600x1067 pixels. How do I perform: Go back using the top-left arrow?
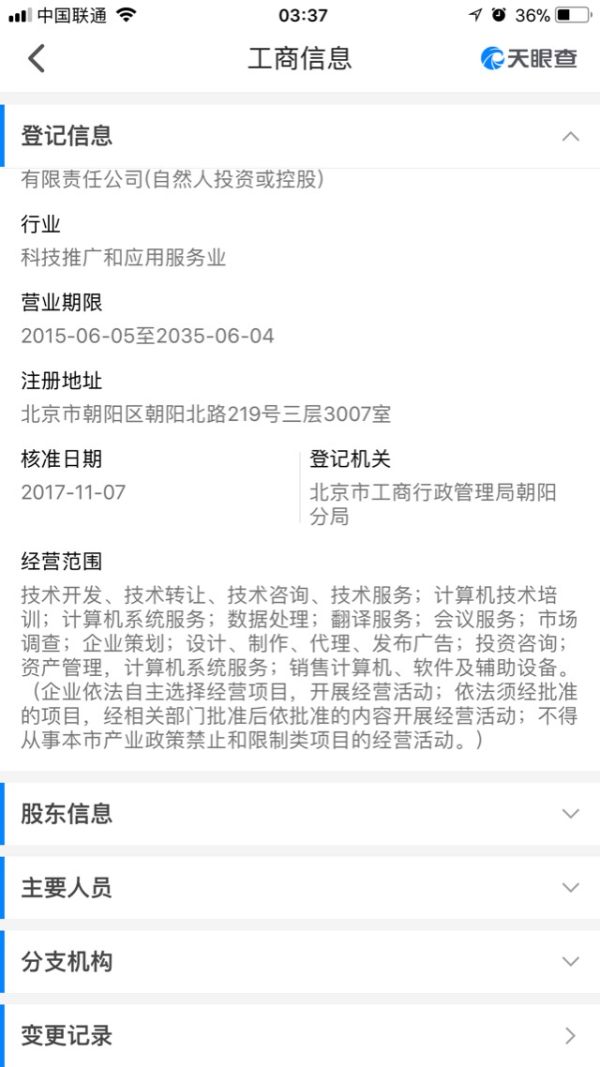[36, 58]
